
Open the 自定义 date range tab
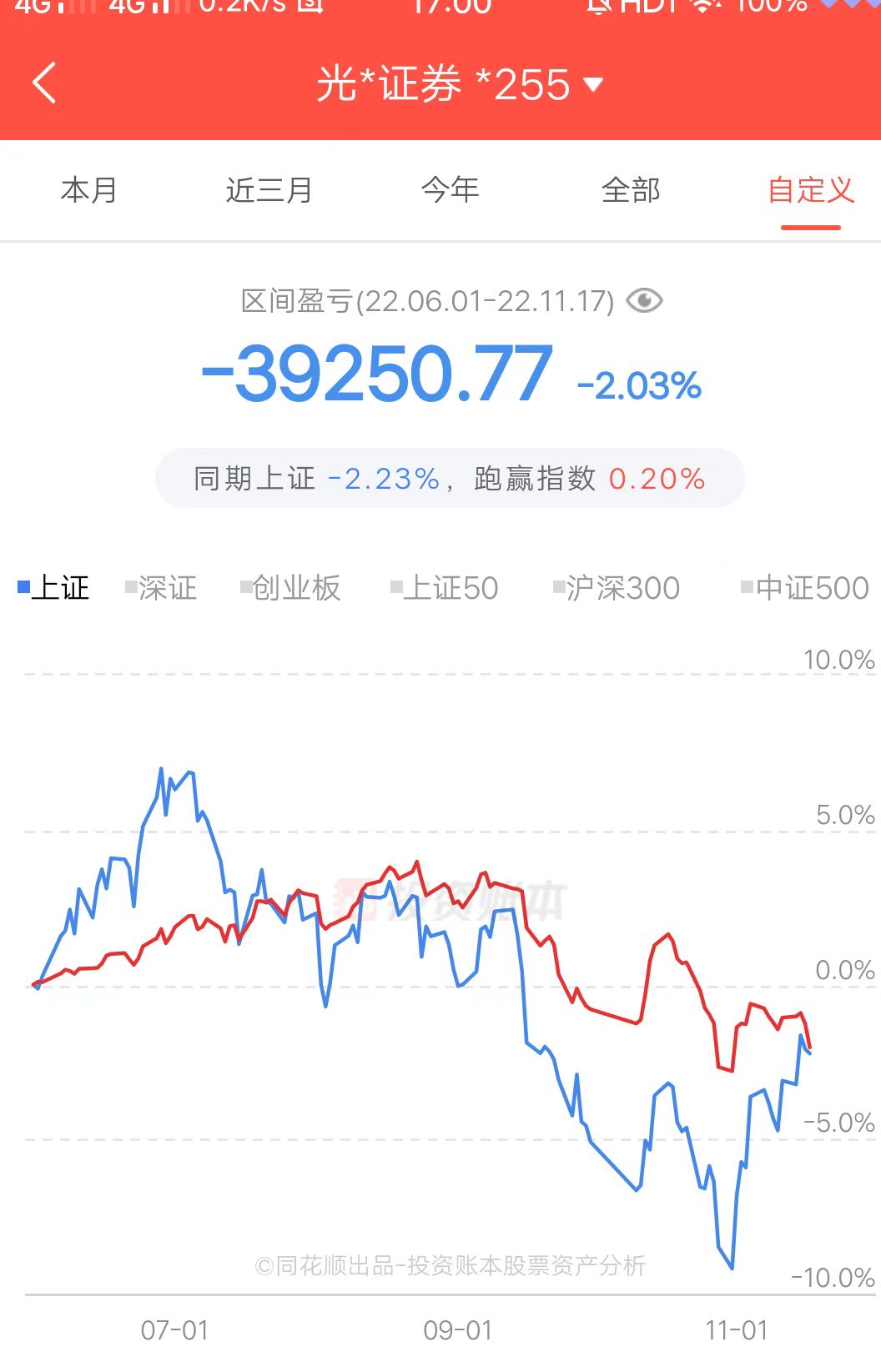click(x=810, y=190)
